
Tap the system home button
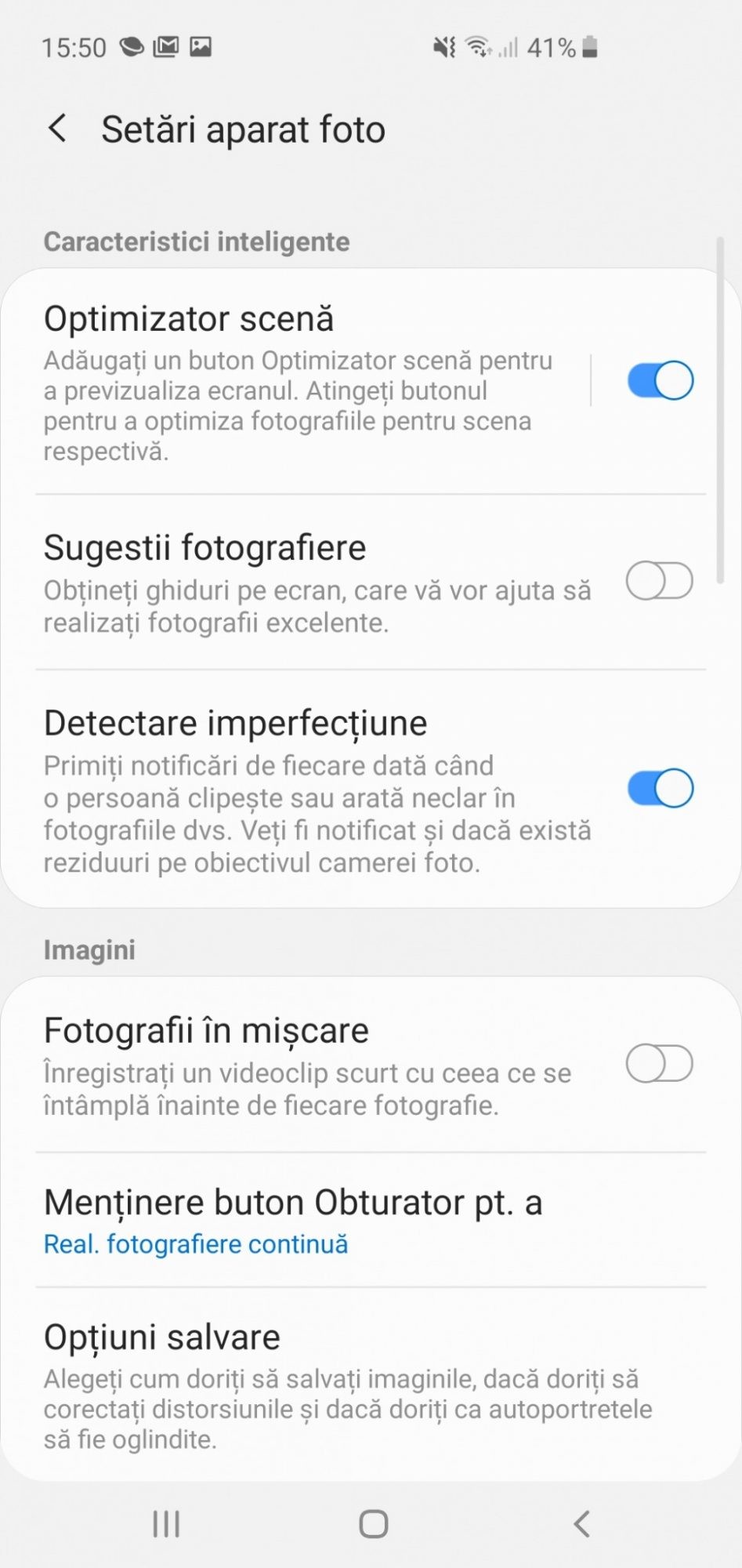pos(373,1524)
